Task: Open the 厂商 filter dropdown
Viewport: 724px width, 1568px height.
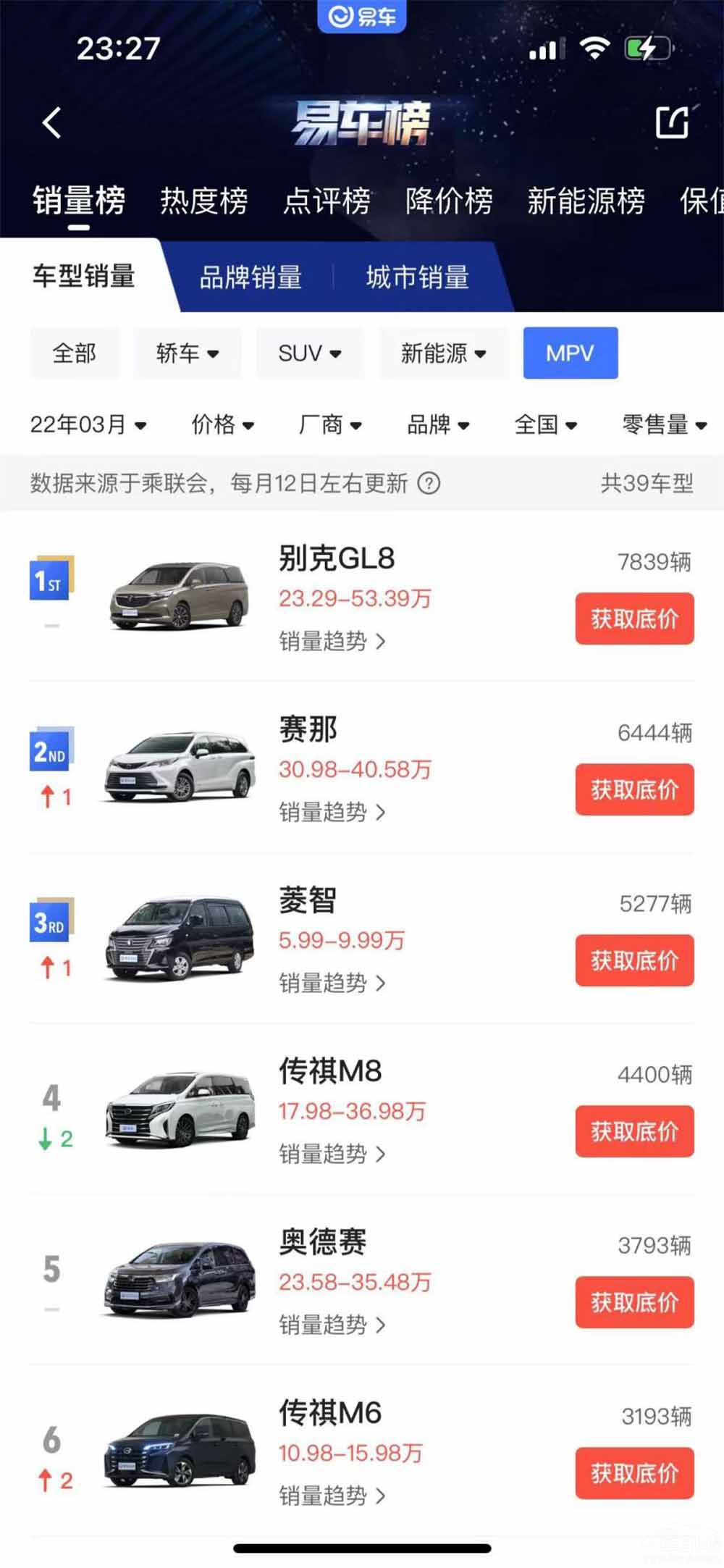Action: 330,424
